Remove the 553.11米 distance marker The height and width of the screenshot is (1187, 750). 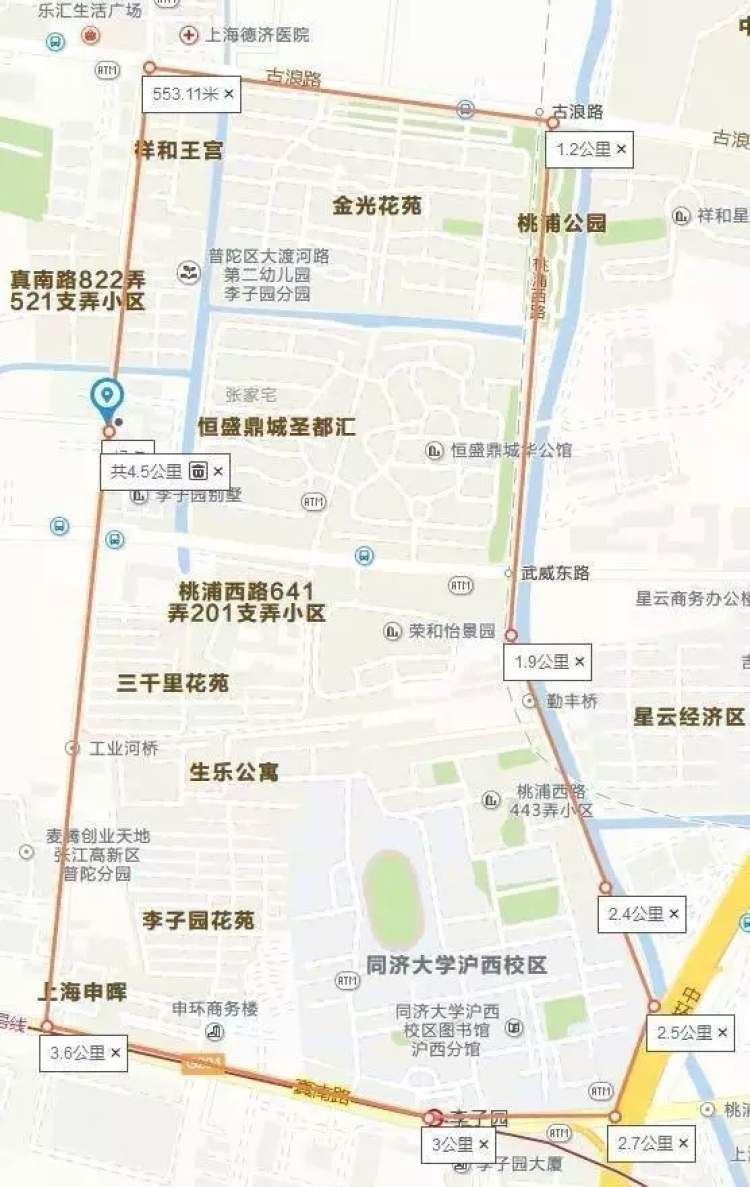(228, 94)
